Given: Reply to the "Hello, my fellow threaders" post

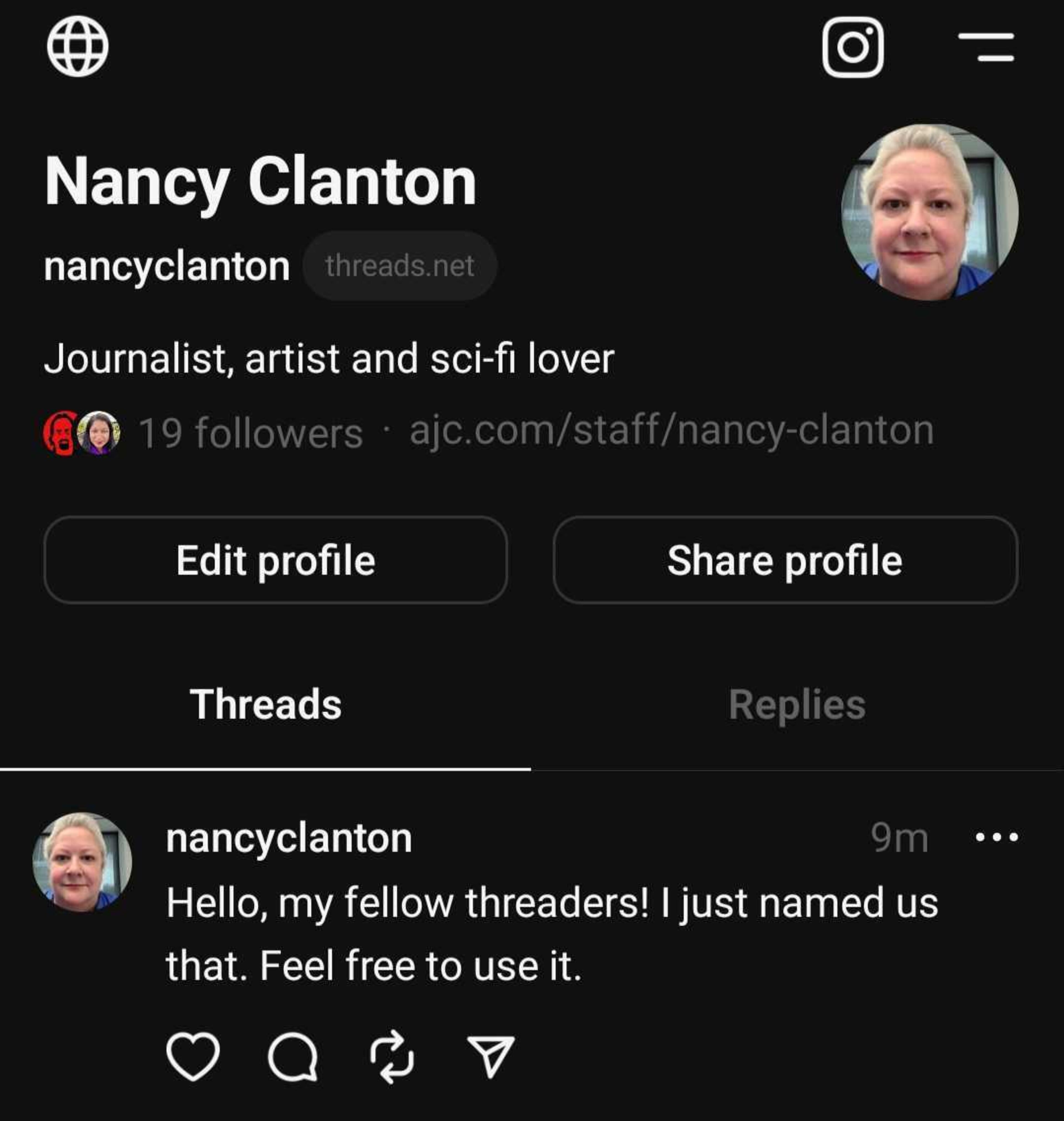Looking at the screenshot, I should pyautogui.click(x=293, y=1056).
